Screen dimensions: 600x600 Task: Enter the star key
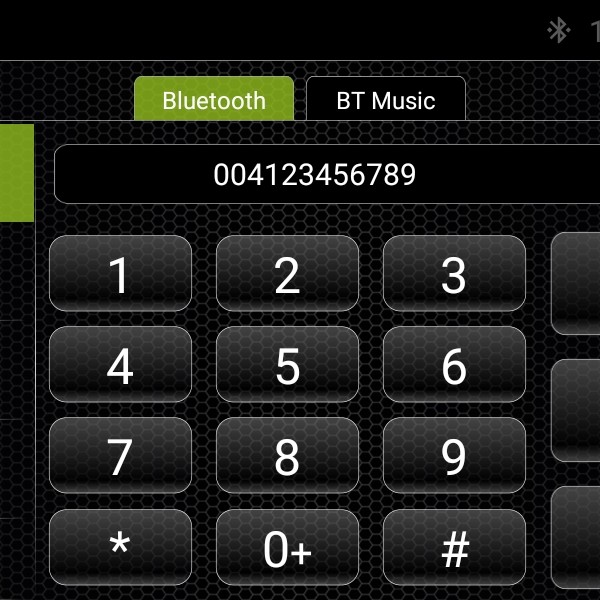120,548
